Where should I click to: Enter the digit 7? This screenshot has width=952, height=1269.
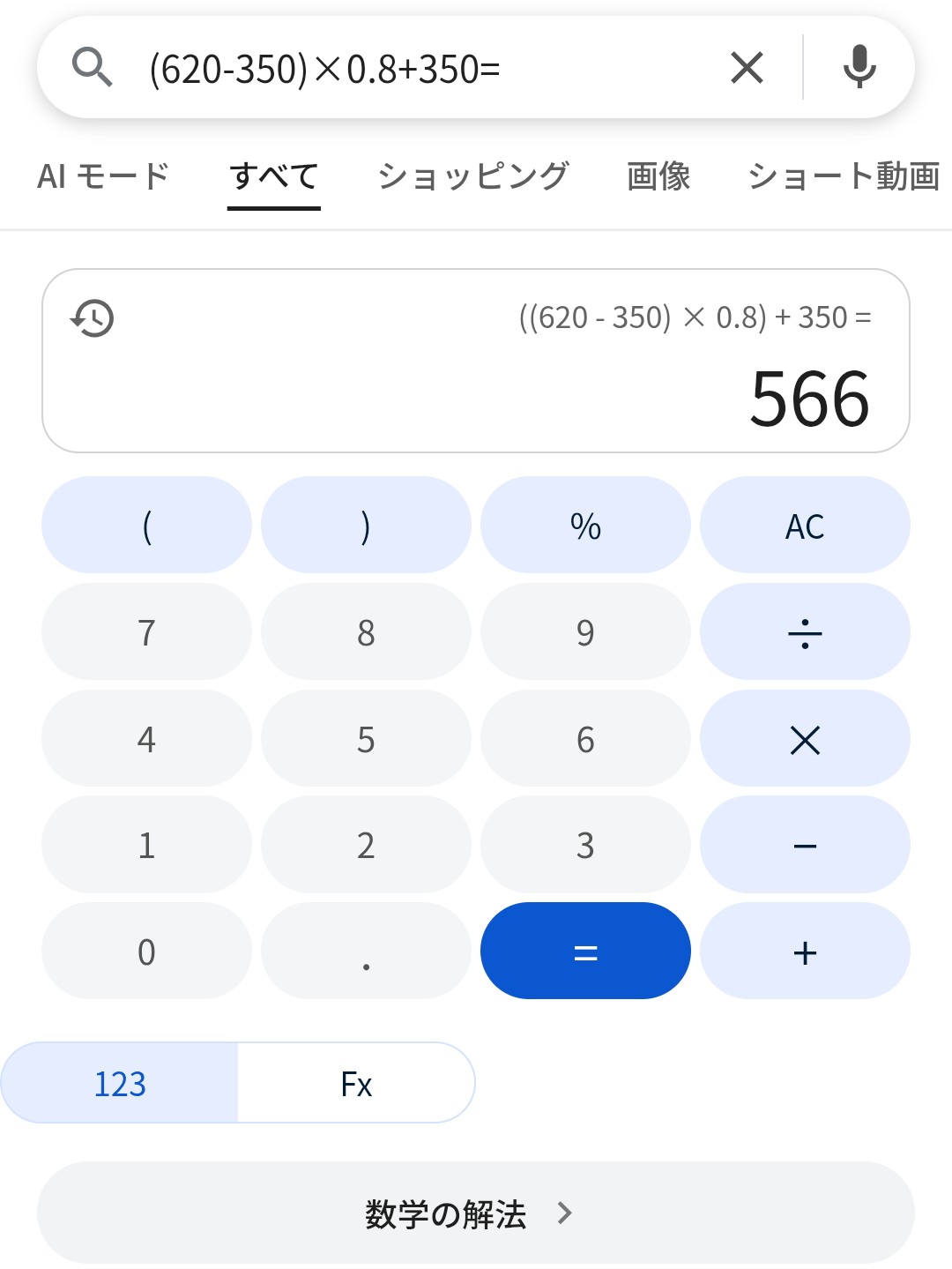click(x=146, y=632)
